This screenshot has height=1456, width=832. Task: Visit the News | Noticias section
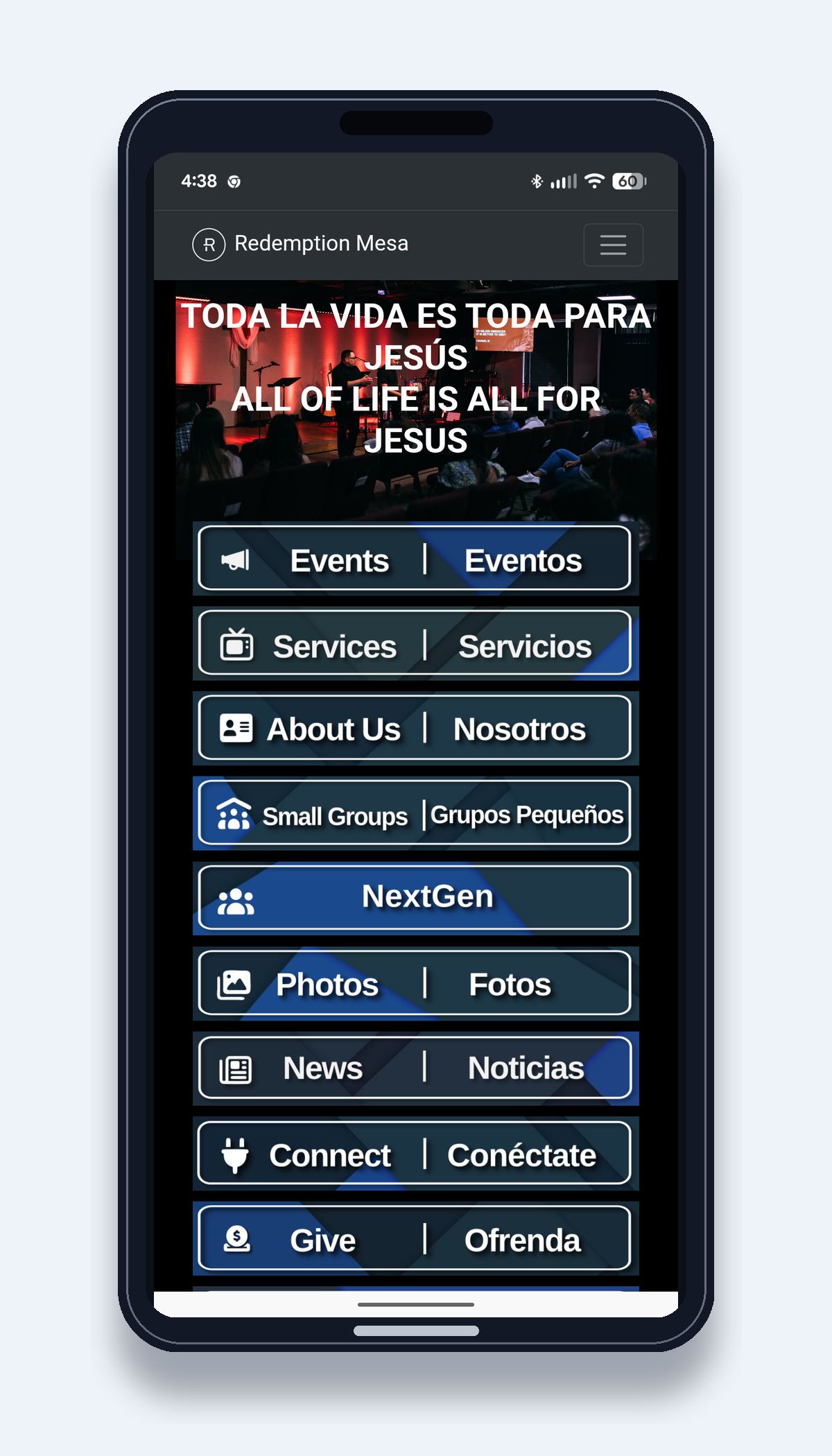tap(415, 1068)
